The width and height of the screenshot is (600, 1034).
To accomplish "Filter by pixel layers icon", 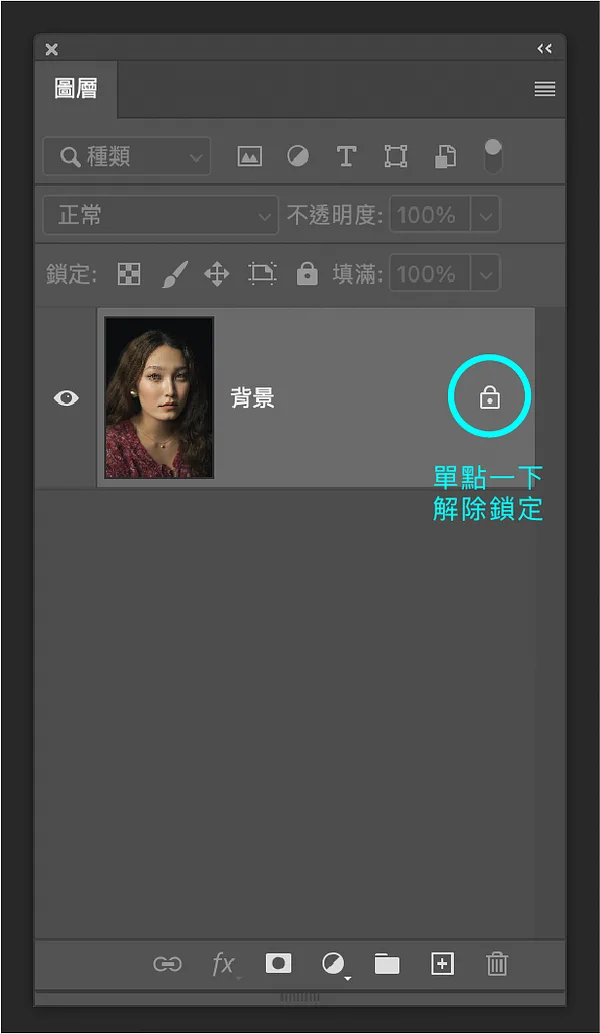I will [x=249, y=156].
